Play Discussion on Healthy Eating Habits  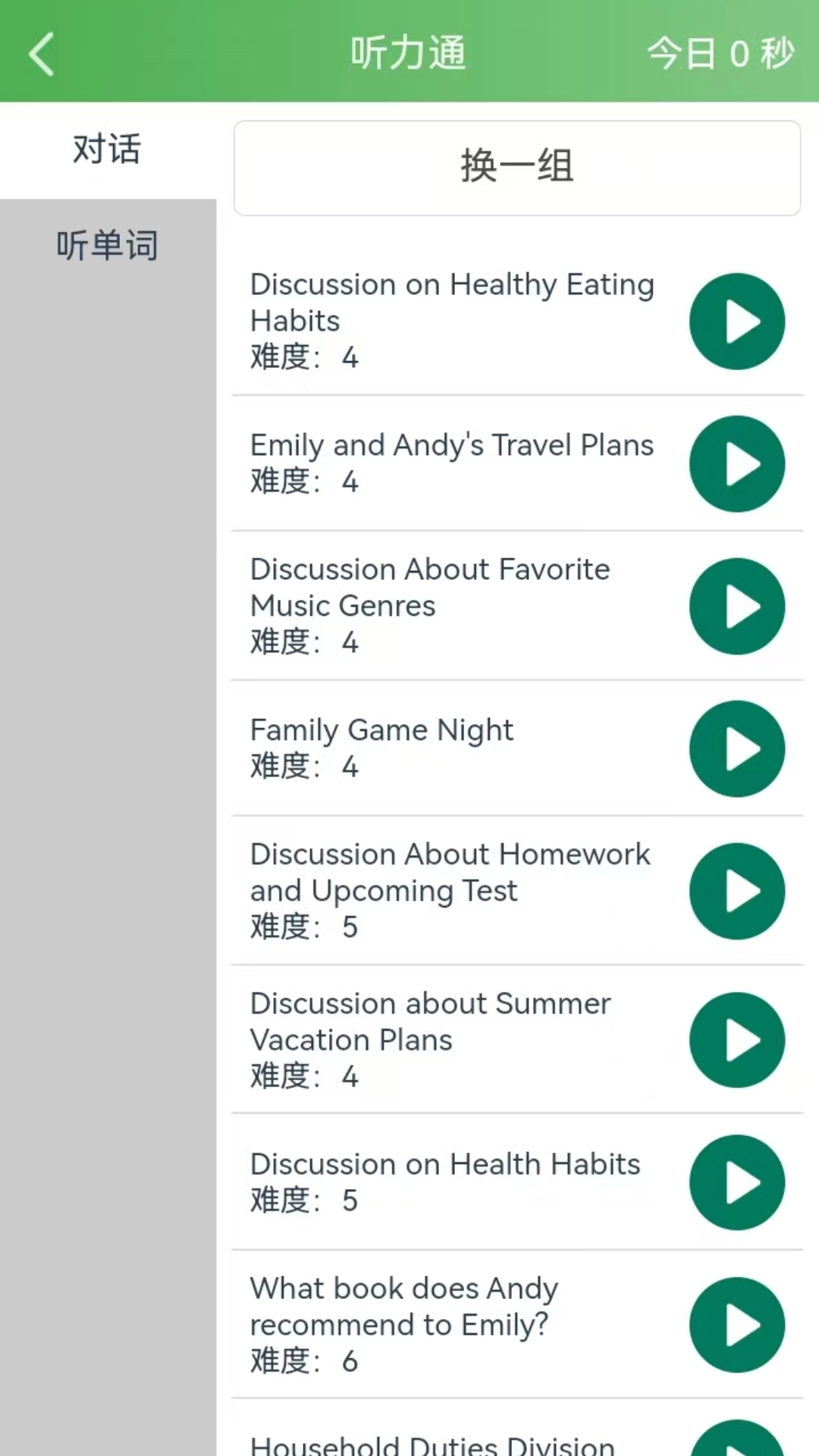tap(736, 322)
